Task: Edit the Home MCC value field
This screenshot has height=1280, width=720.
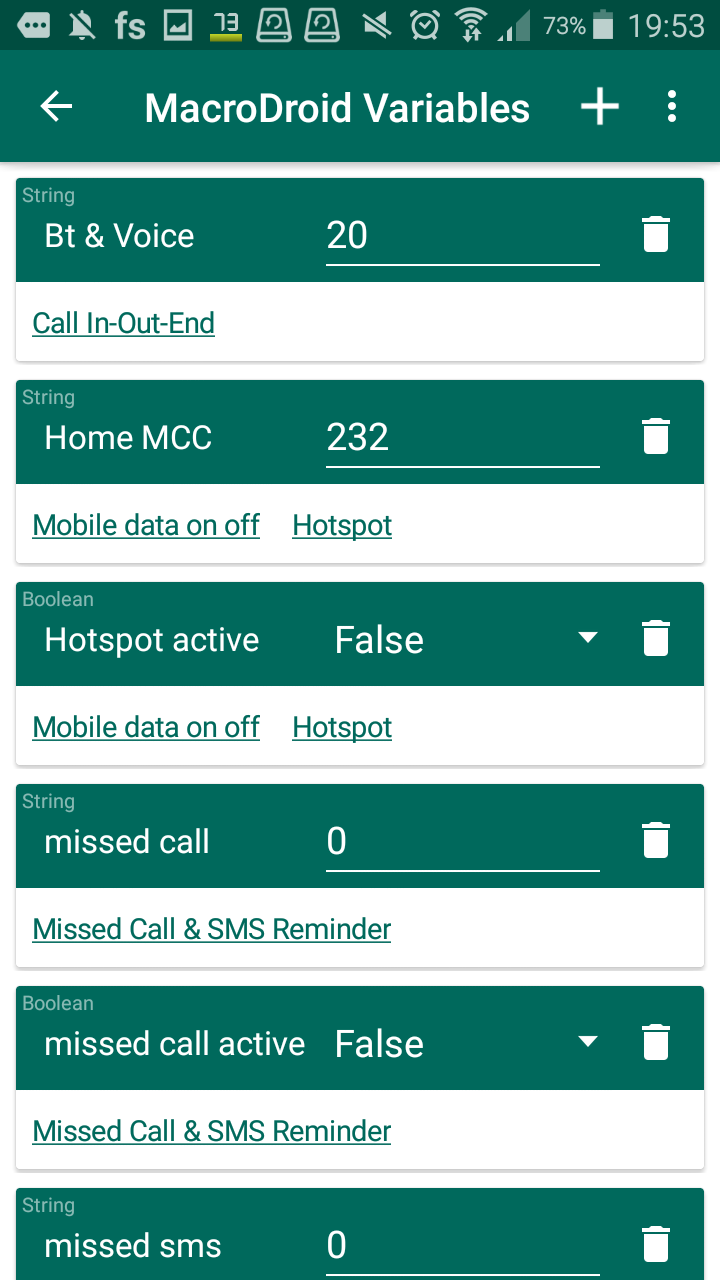Action: [x=462, y=439]
